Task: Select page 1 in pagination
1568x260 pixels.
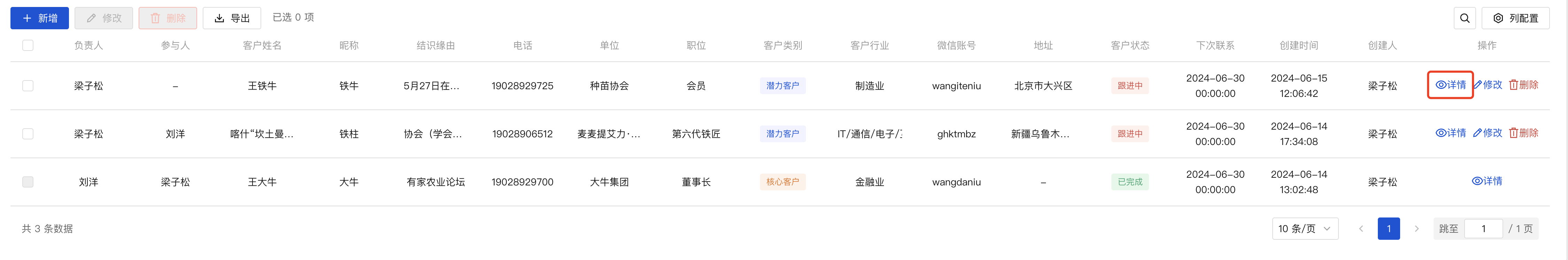Action: click(x=1388, y=228)
